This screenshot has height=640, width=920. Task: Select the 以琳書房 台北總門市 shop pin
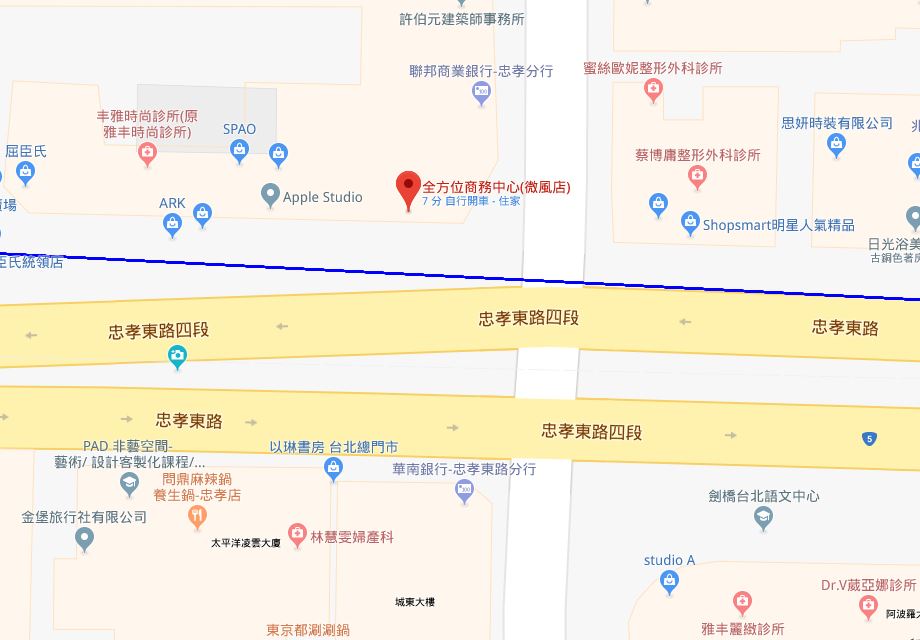point(333,469)
